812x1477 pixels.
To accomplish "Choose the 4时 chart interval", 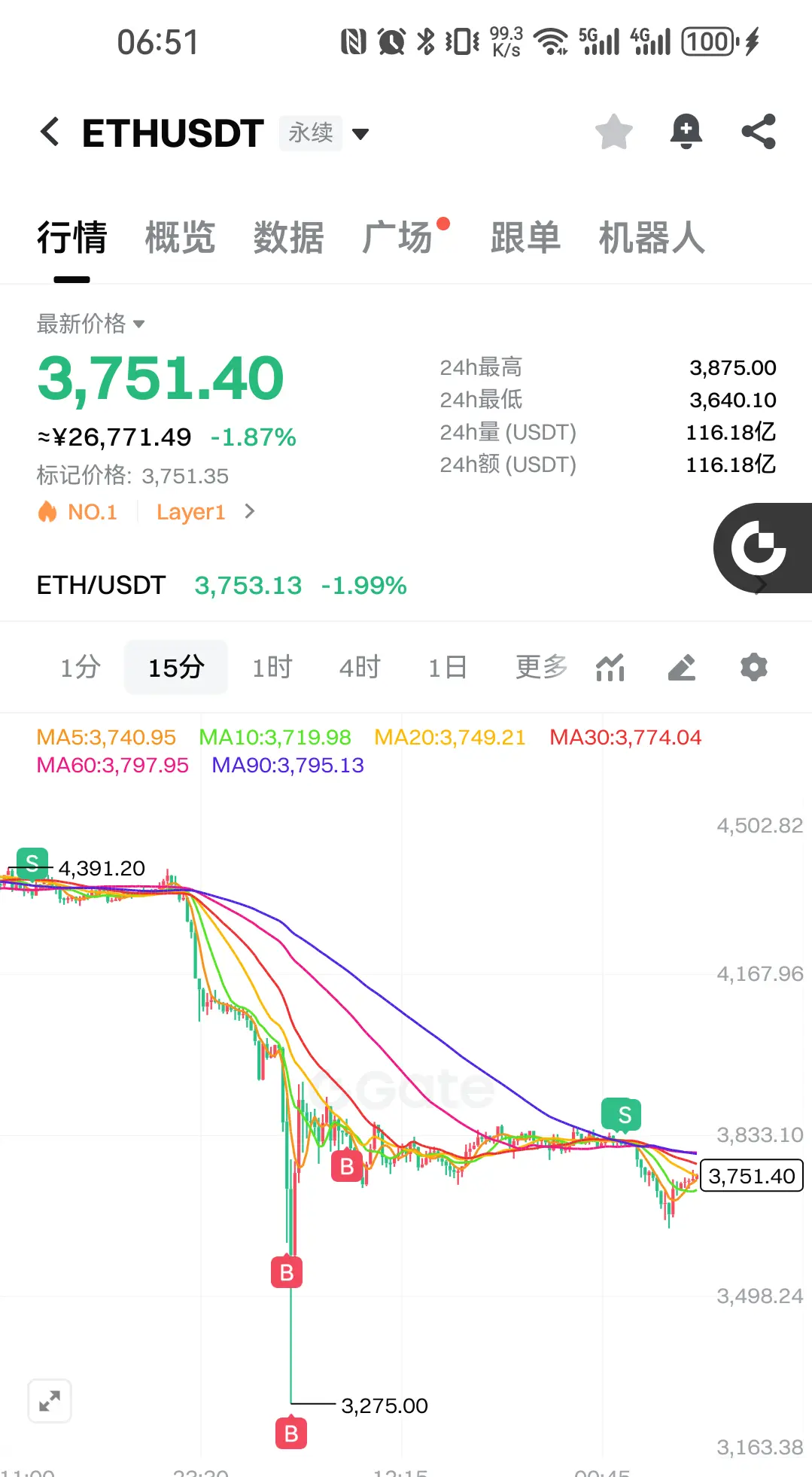I will pos(360,667).
